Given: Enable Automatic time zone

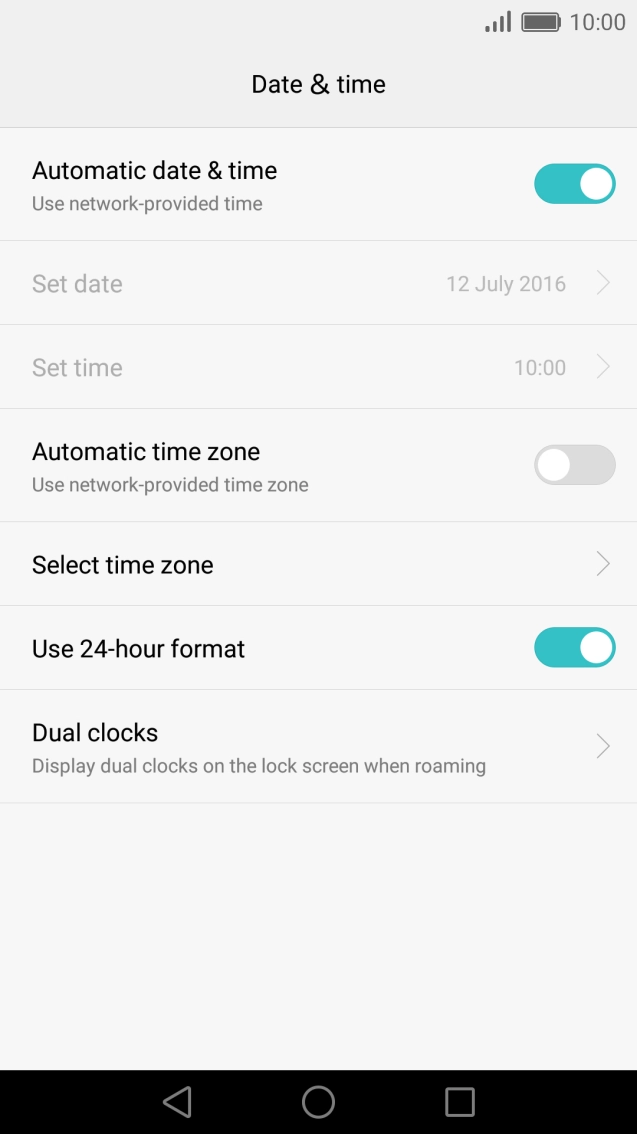Looking at the screenshot, I should [575, 464].
